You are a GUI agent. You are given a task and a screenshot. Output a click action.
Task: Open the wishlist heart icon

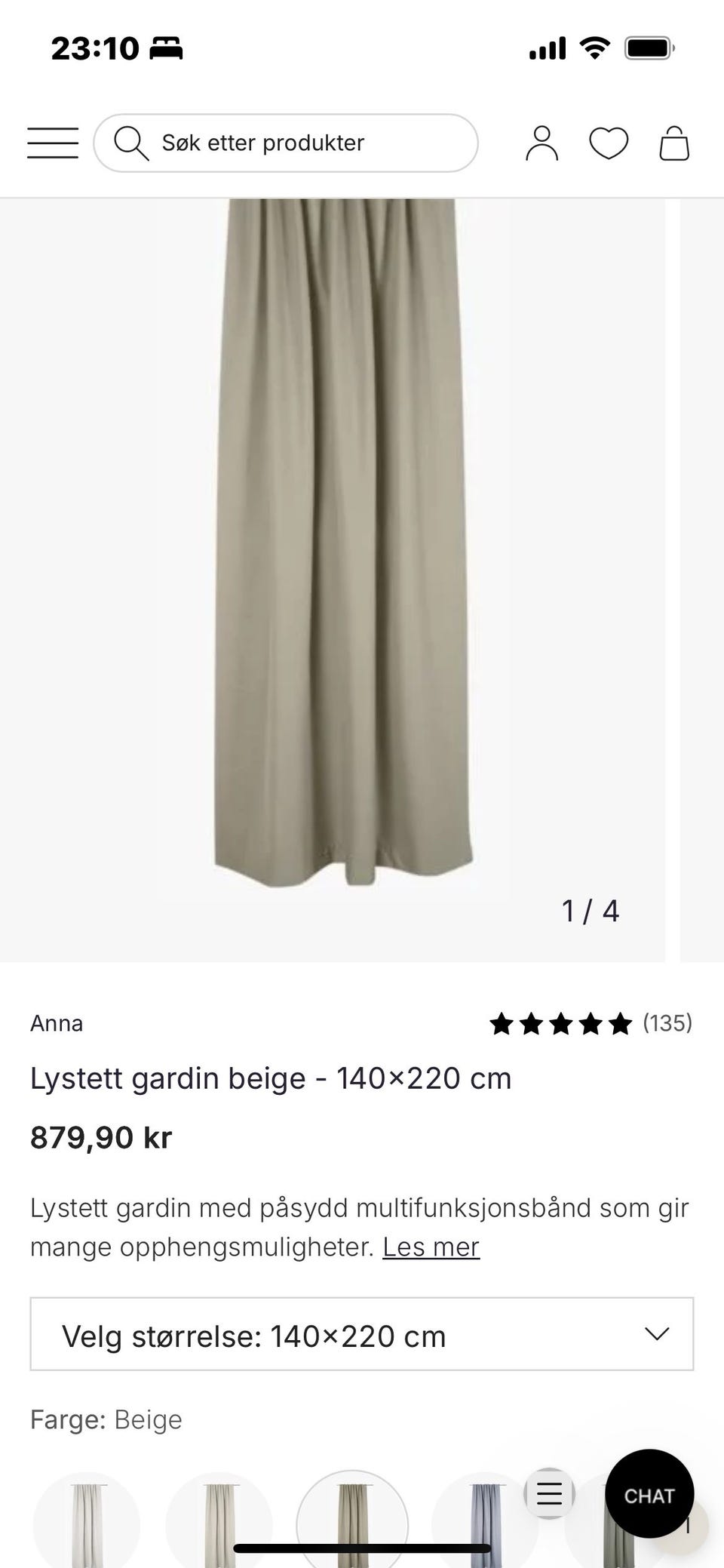(609, 143)
